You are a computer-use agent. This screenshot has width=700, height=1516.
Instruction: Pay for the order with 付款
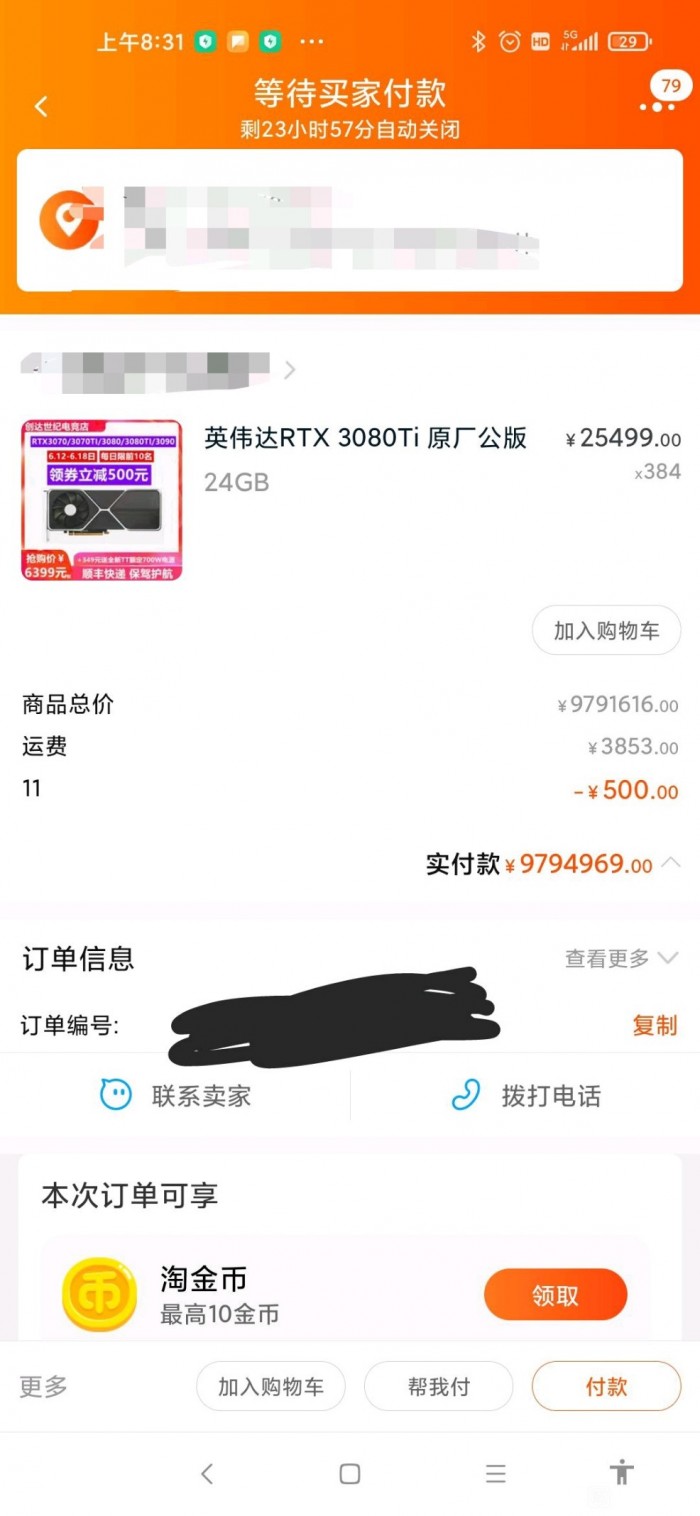point(606,1387)
